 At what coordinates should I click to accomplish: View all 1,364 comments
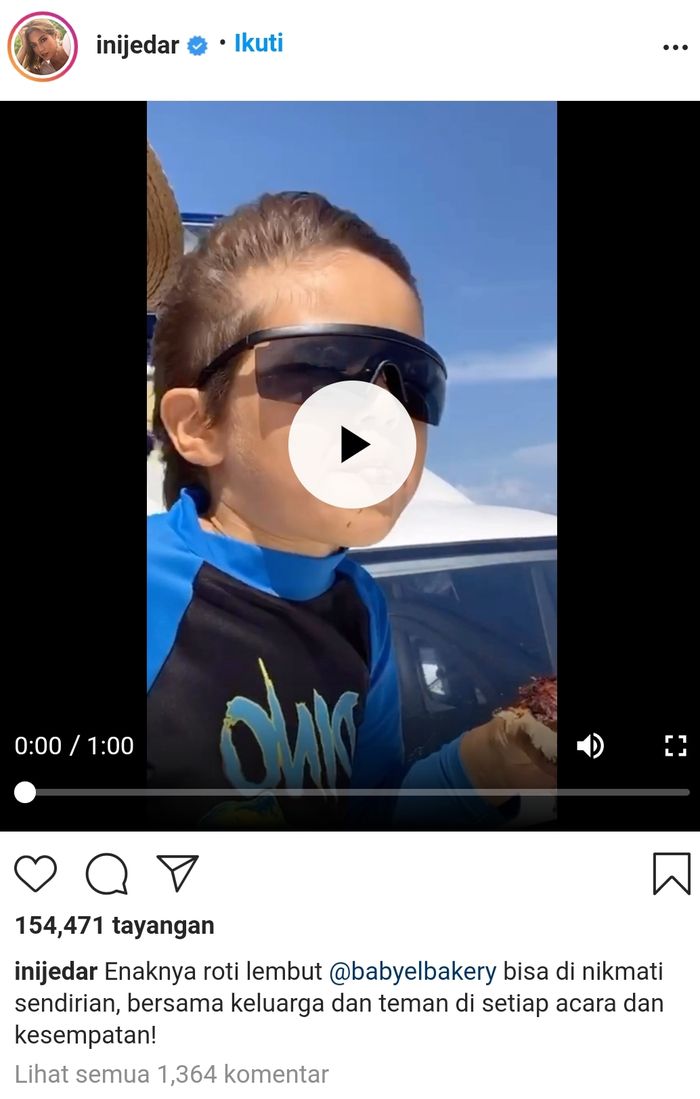click(x=171, y=1074)
